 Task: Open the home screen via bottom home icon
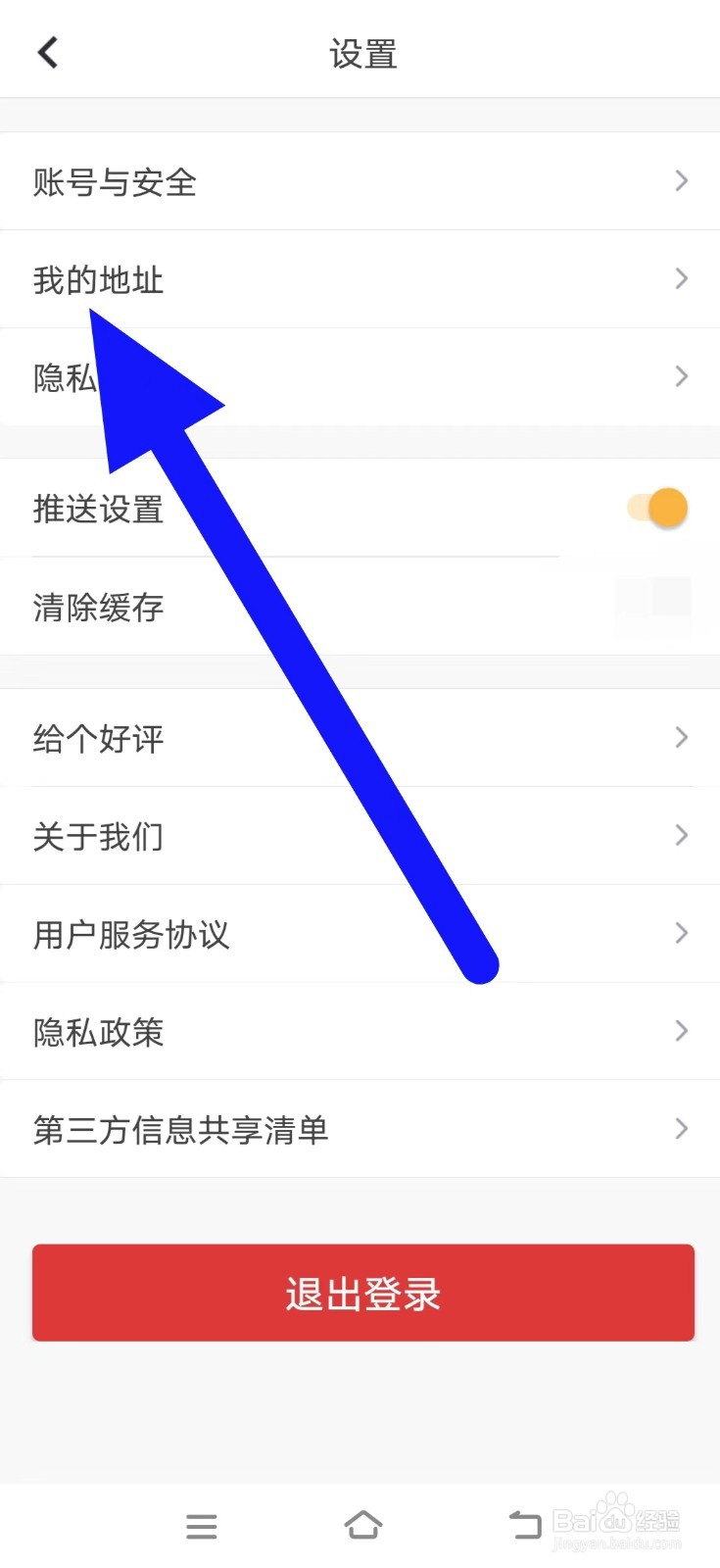(x=363, y=1525)
